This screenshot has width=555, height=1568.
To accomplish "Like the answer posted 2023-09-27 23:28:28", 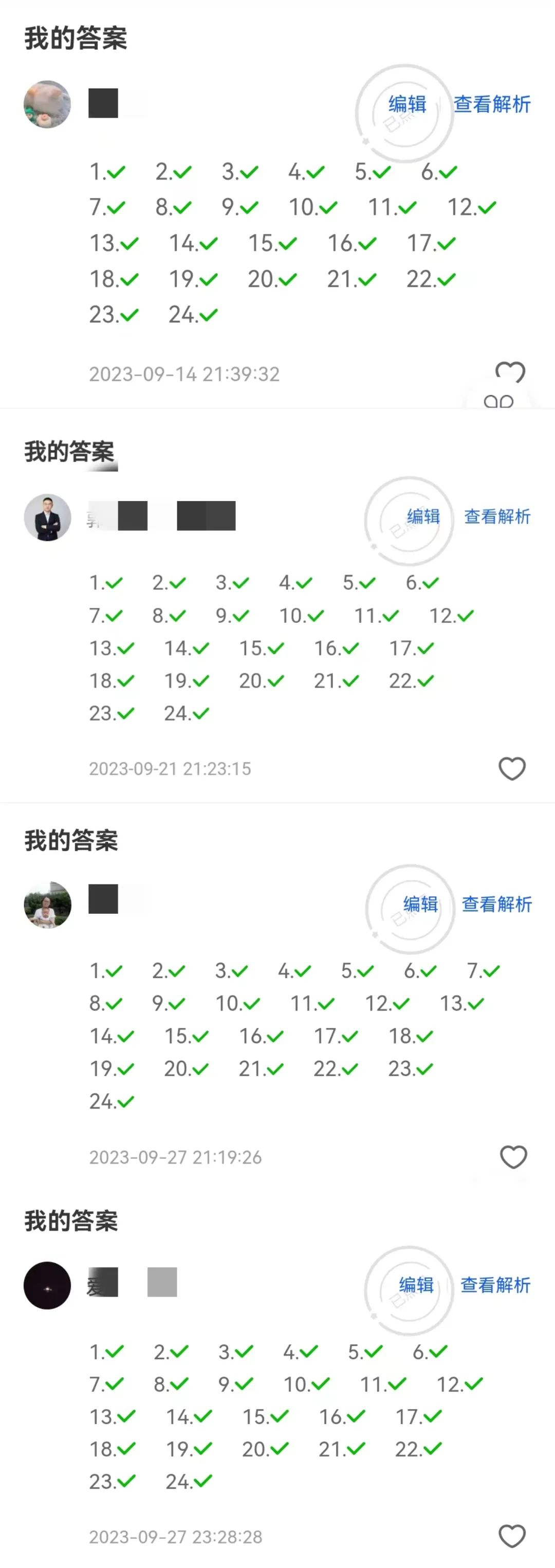I will 512,1536.
